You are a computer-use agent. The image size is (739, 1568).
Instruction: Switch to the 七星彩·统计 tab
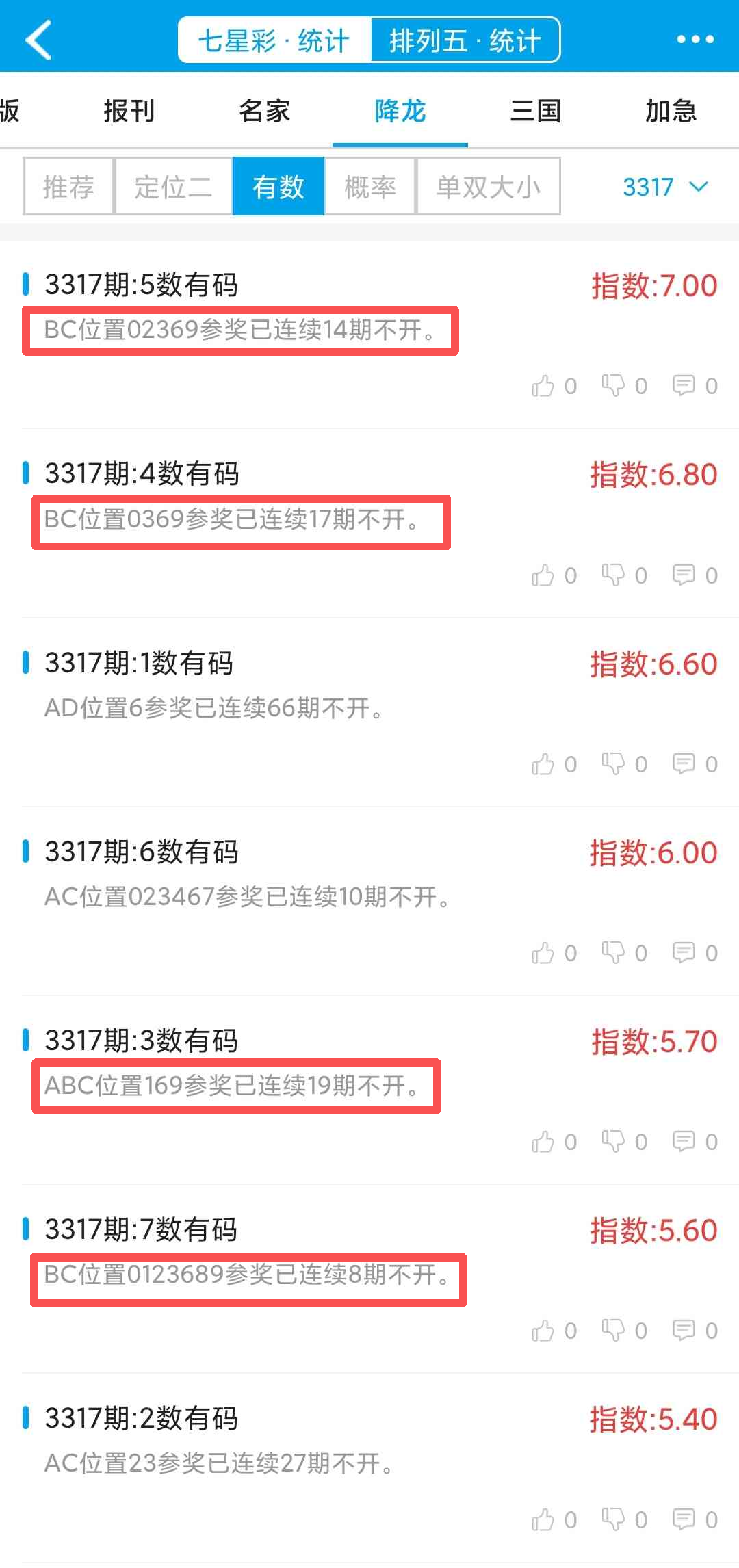[x=274, y=39]
